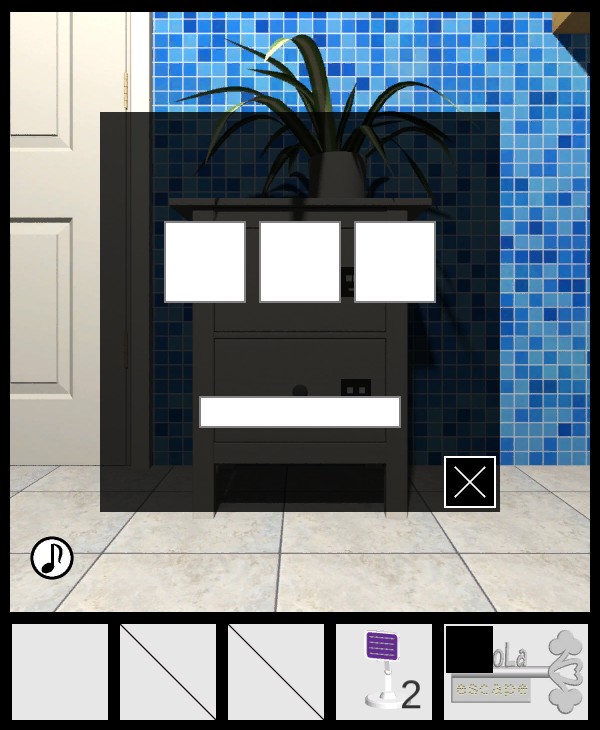Tap the third white code square
This screenshot has height=730, width=600.
pos(395,262)
